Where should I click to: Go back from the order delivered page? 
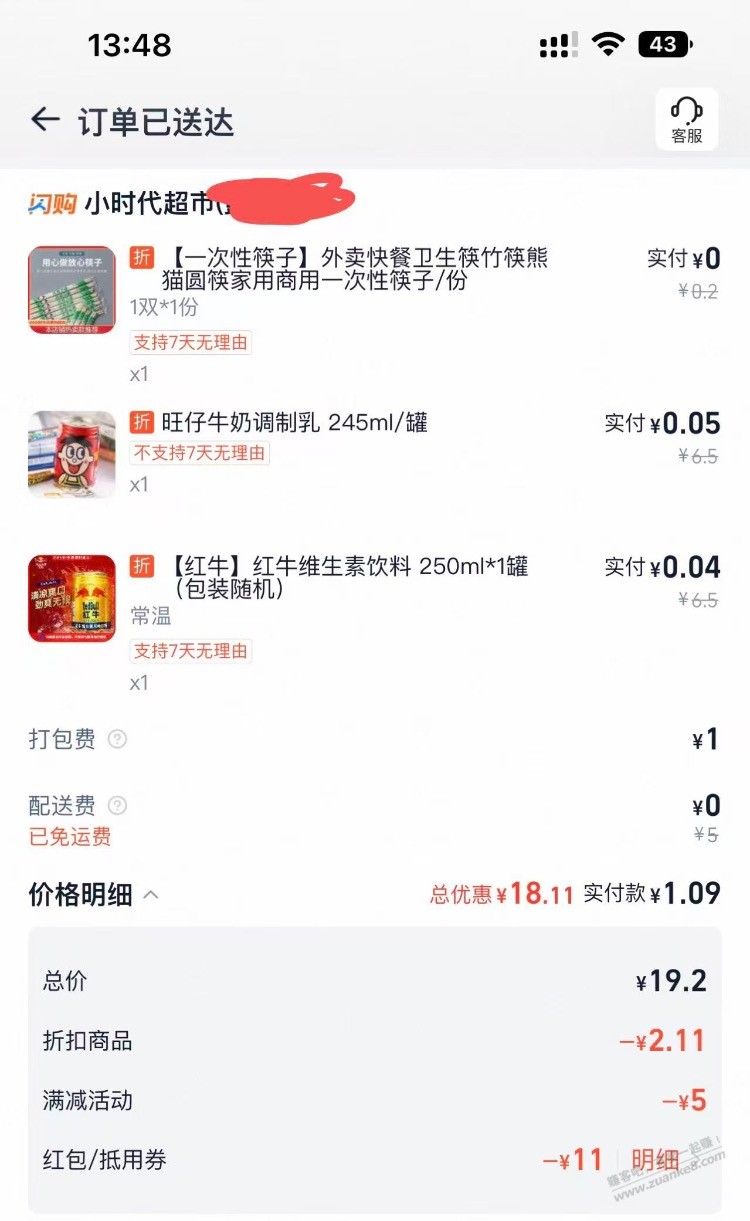[x=45, y=121]
